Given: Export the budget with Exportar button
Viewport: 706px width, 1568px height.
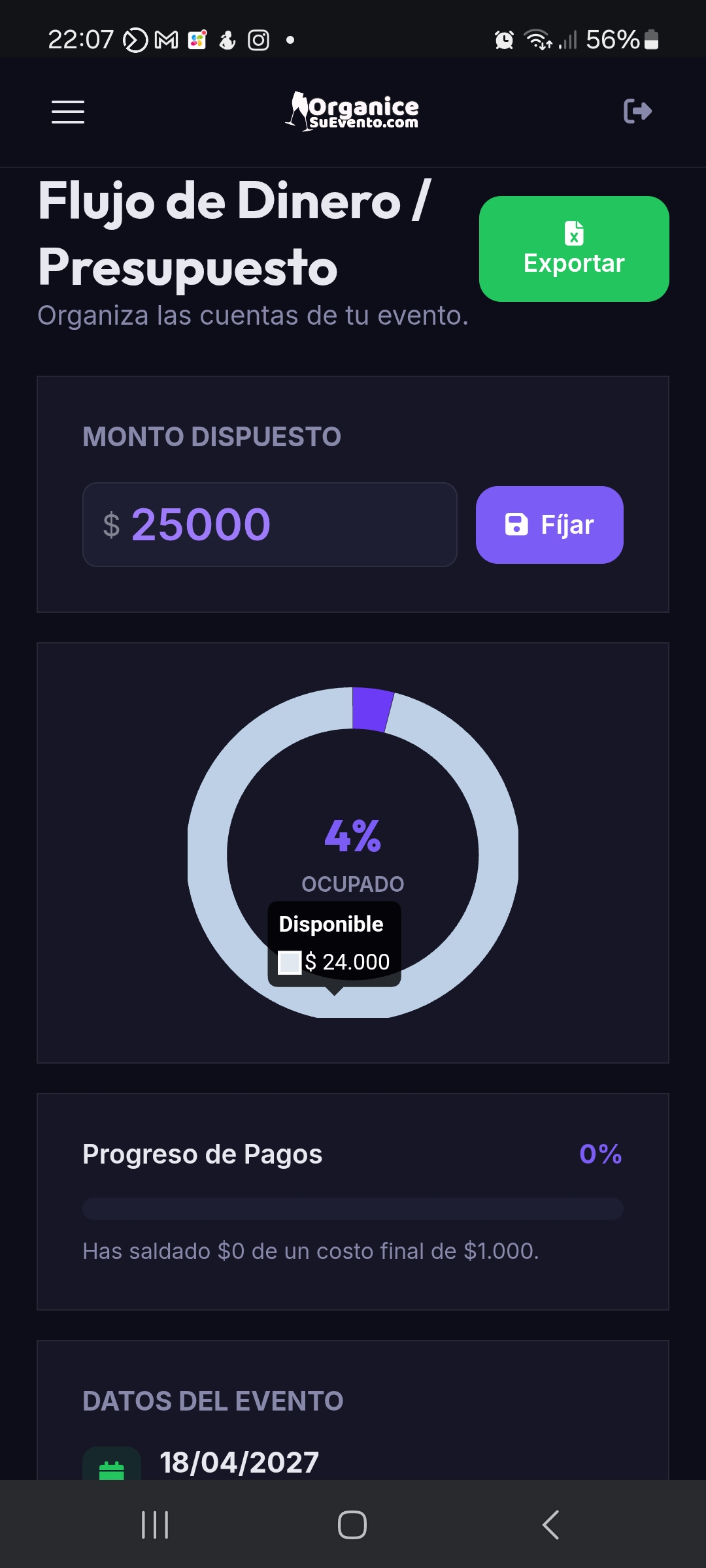Looking at the screenshot, I should click(x=573, y=249).
